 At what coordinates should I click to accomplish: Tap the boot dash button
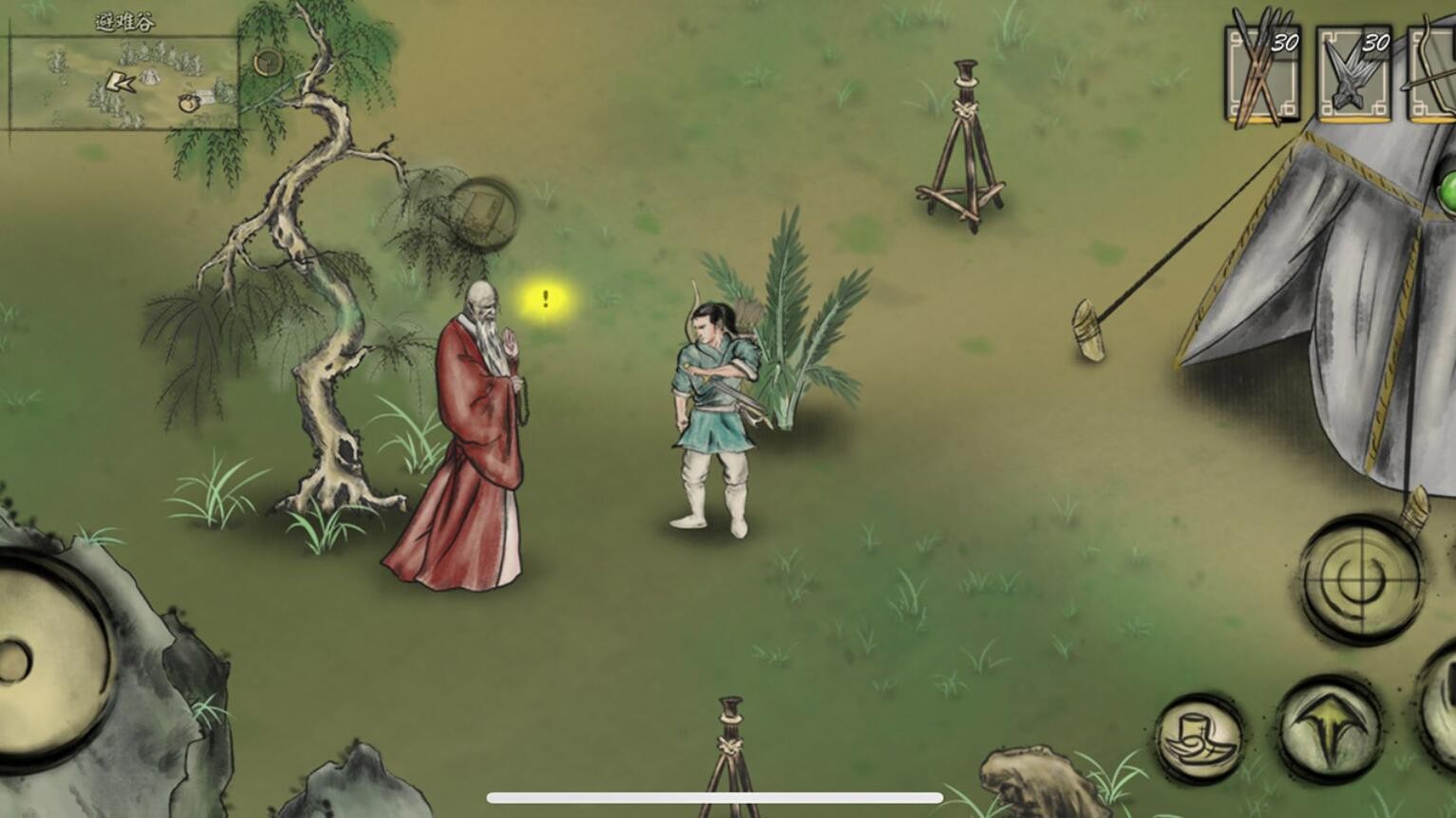pyautogui.click(x=1200, y=738)
